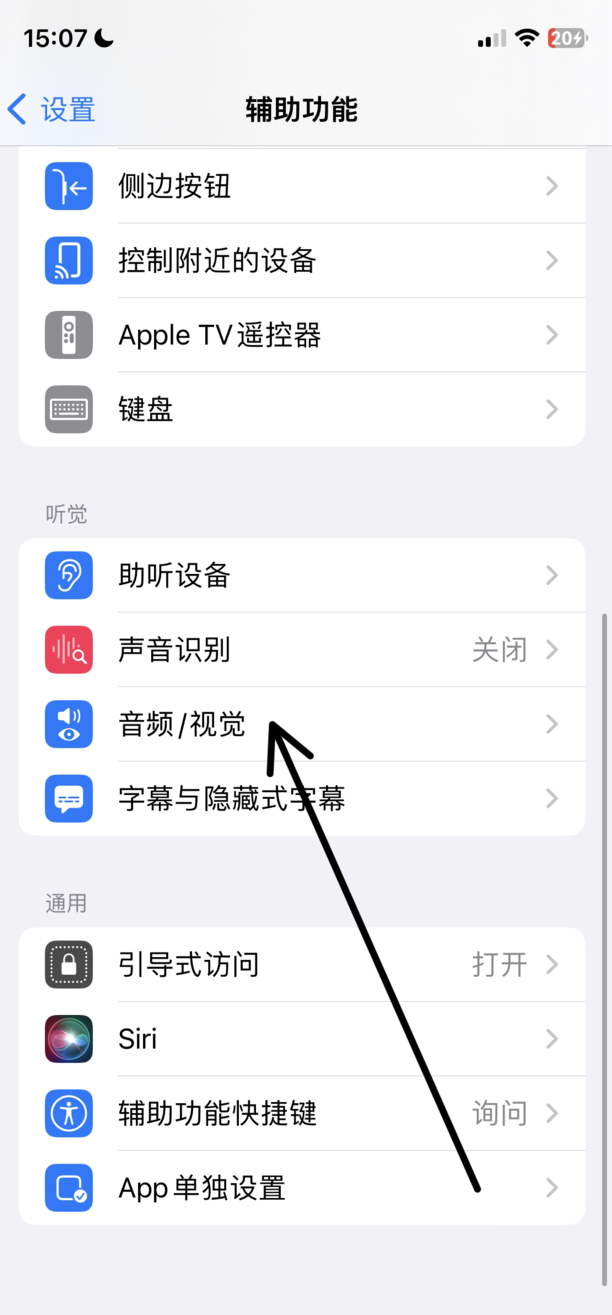Open 辅助功能快捷键
This screenshot has height=1315, width=612.
[301, 1113]
